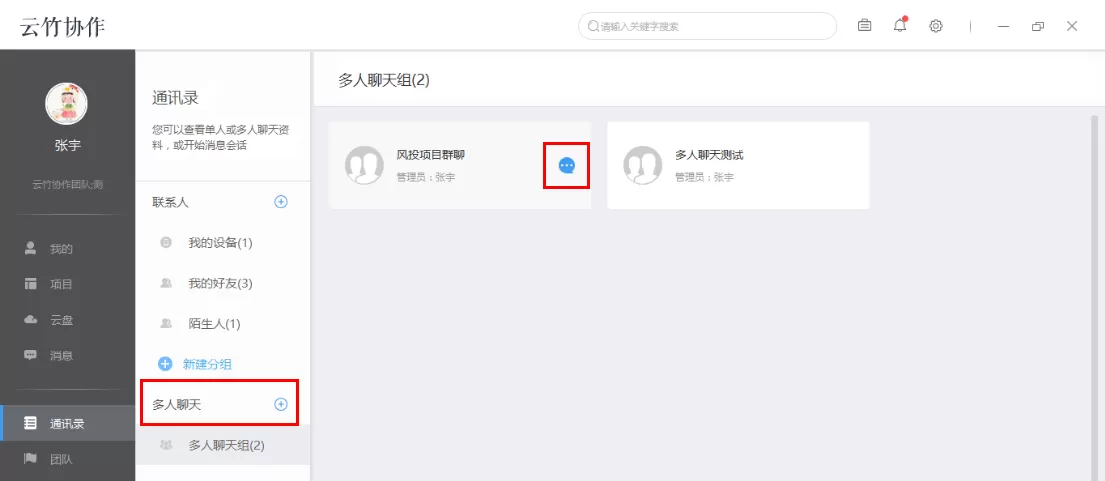Open the settings gear
Viewport: 1105px width, 481px height.
coord(936,26)
